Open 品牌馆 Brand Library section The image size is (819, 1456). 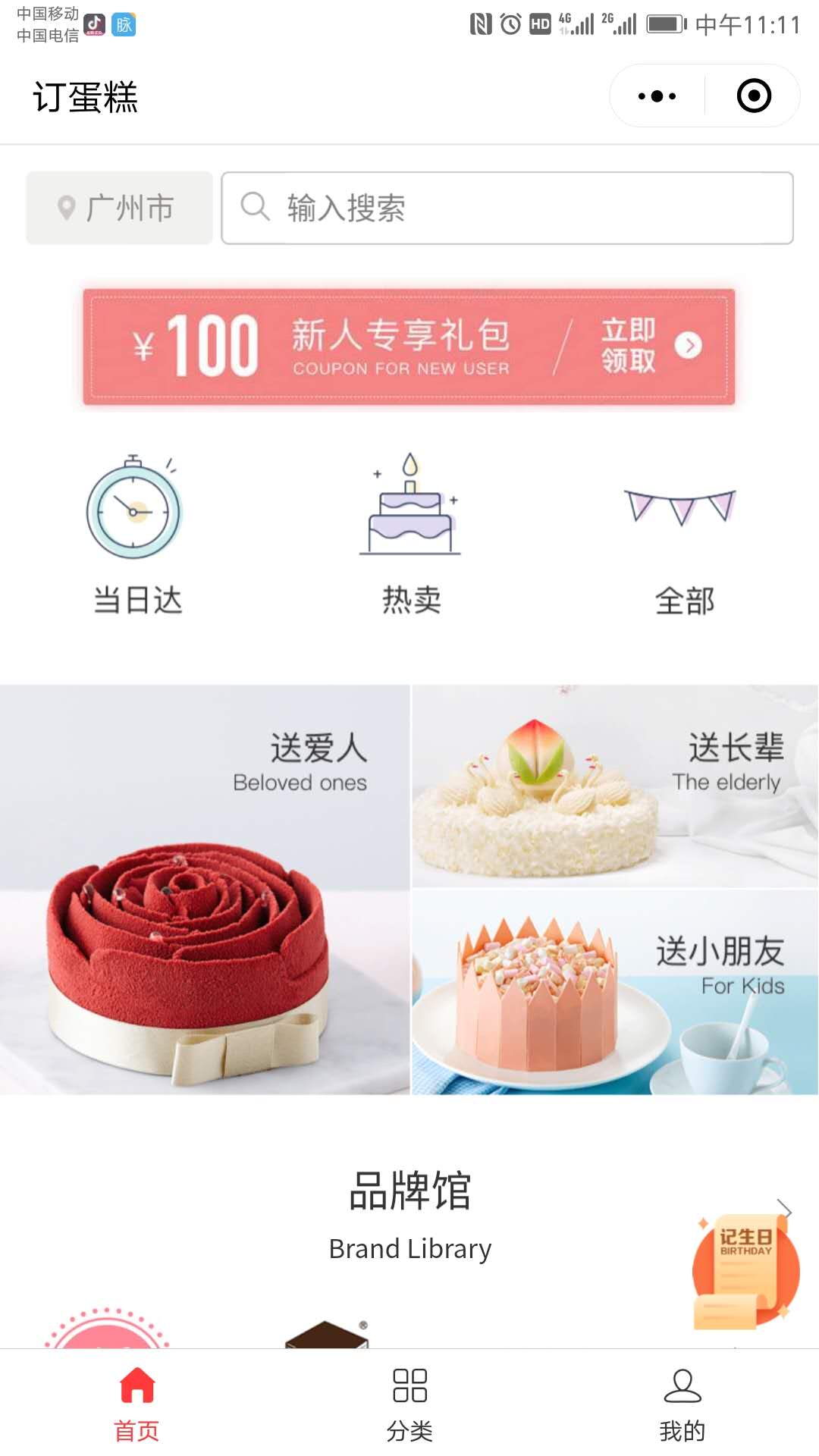pyautogui.click(x=409, y=1194)
